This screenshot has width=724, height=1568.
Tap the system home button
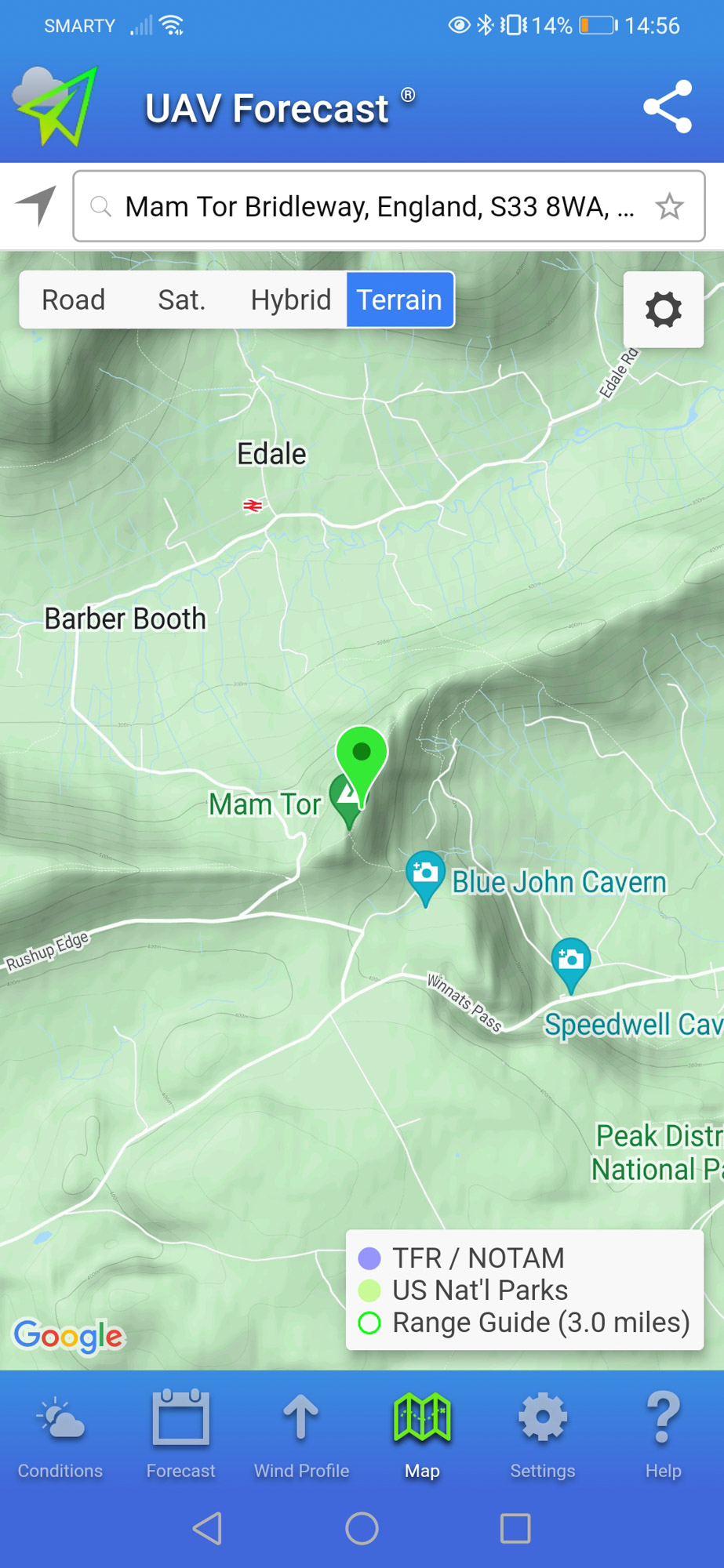(x=362, y=1528)
